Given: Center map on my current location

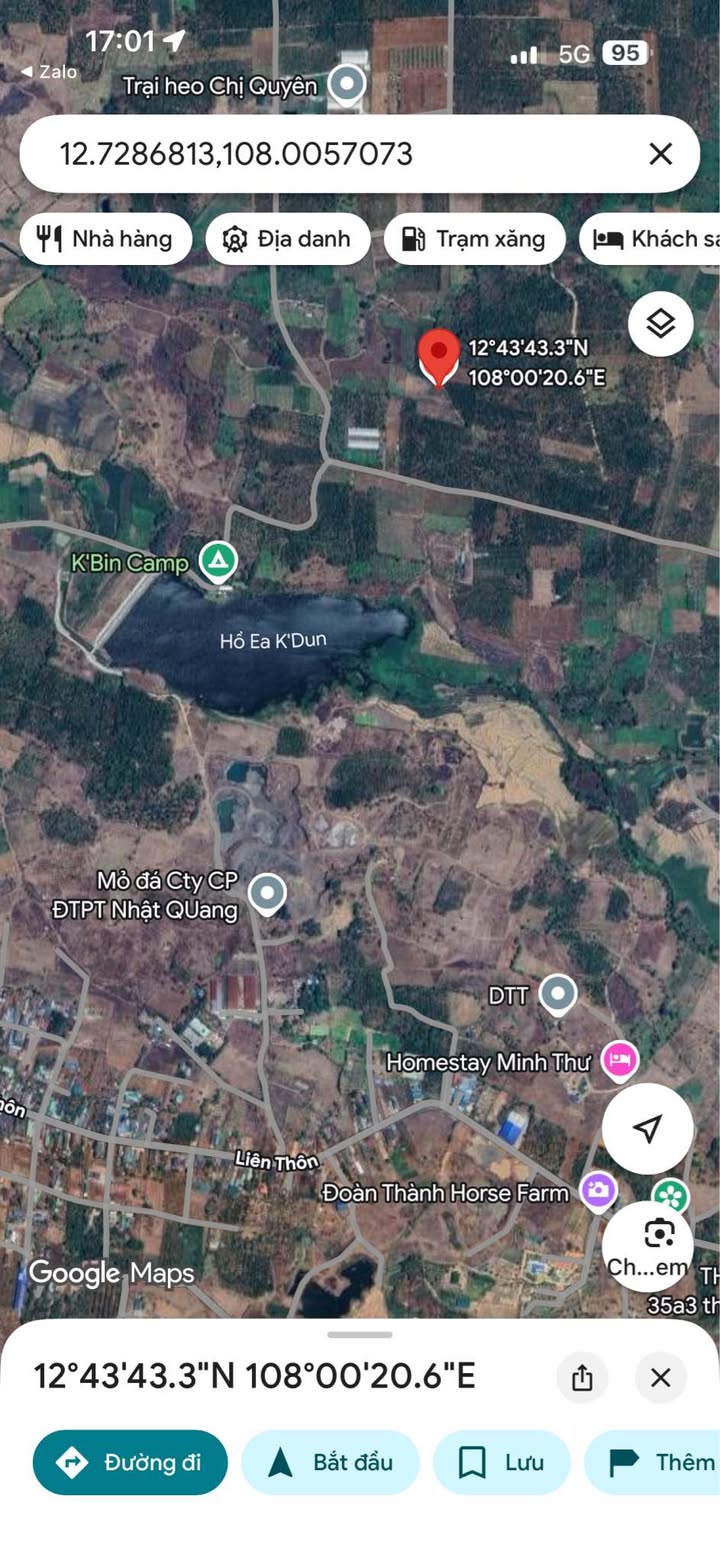Looking at the screenshot, I should (647, 1128).
